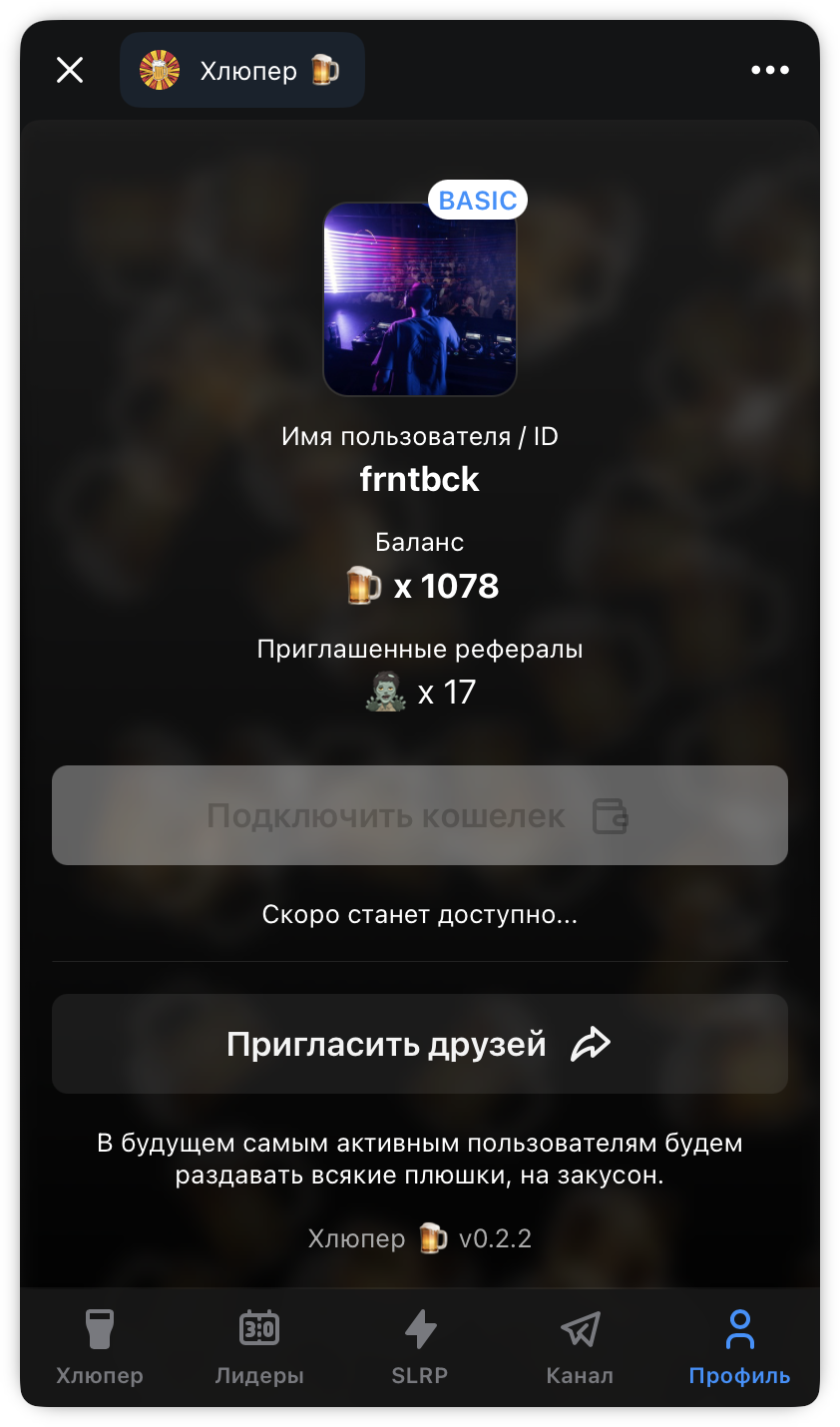The height and width of the screenshot is (1427, 840).
Task: Click the Хлюпер bot logo in the header
Action: [x=160, y=70]
